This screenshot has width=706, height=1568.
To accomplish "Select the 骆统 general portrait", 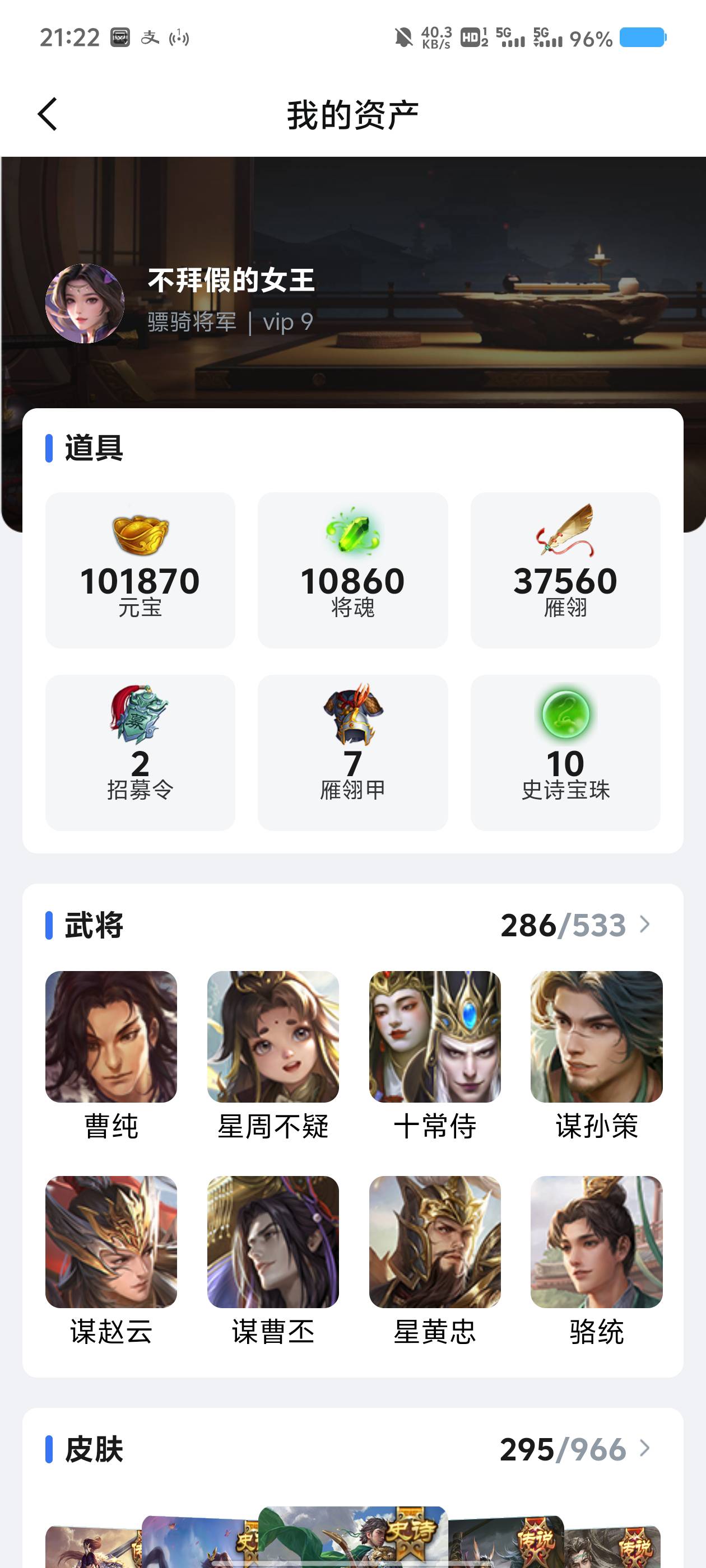I will 596,1242.
